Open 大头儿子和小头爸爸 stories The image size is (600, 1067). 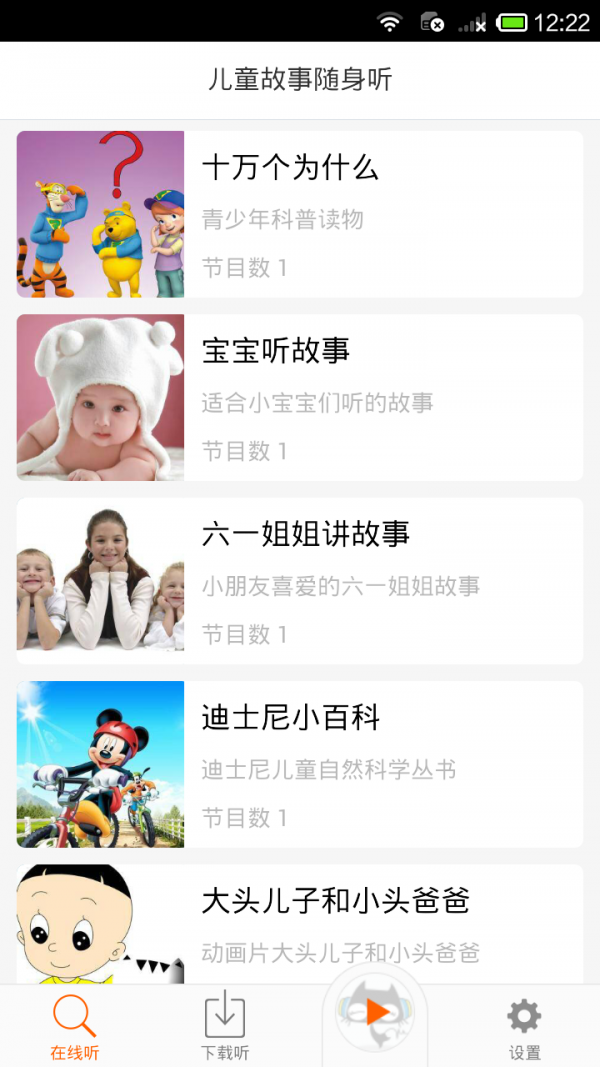point(300,925)
